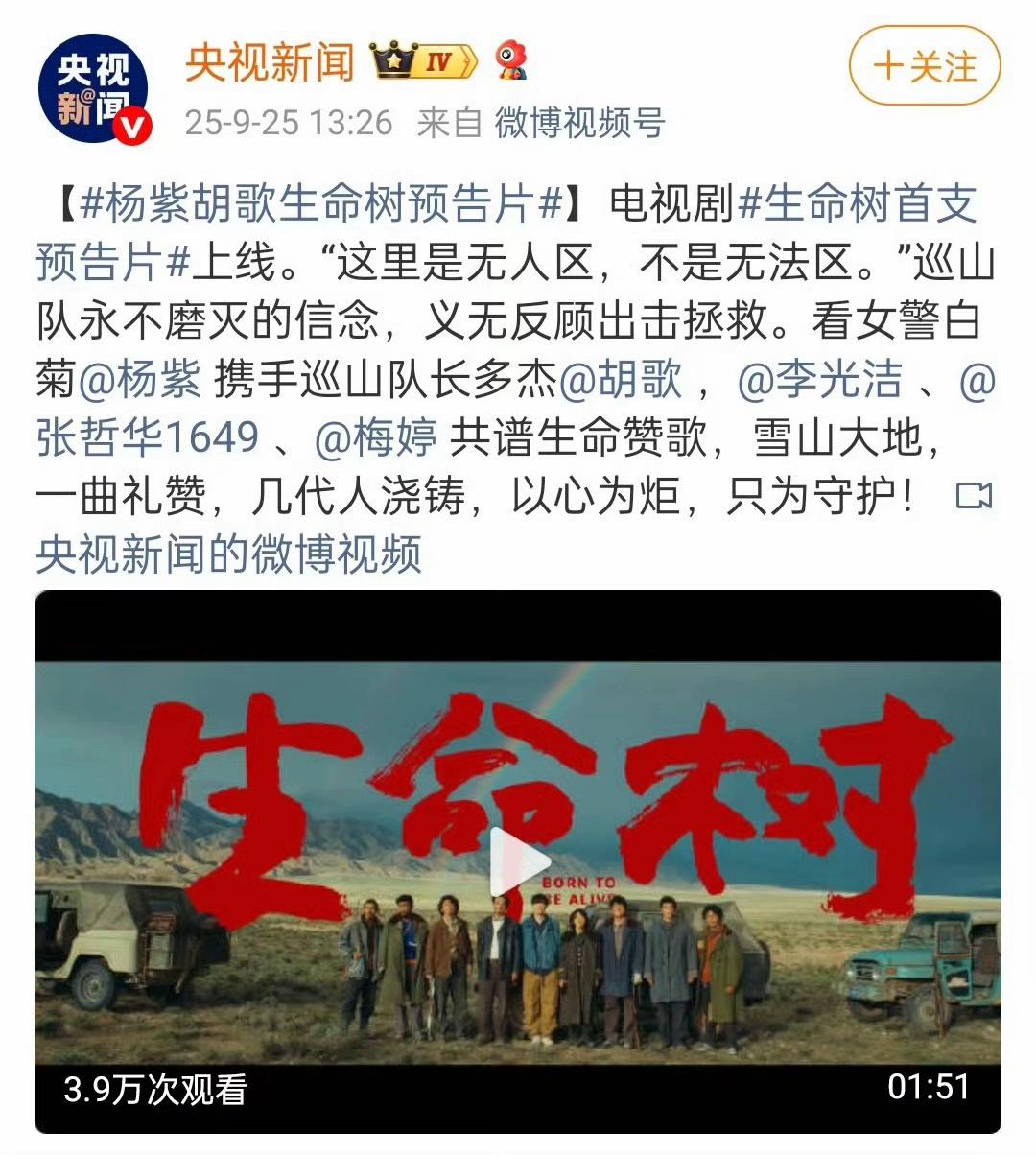
Task: Open 微博视频号 source link
Action: (578, 123)
